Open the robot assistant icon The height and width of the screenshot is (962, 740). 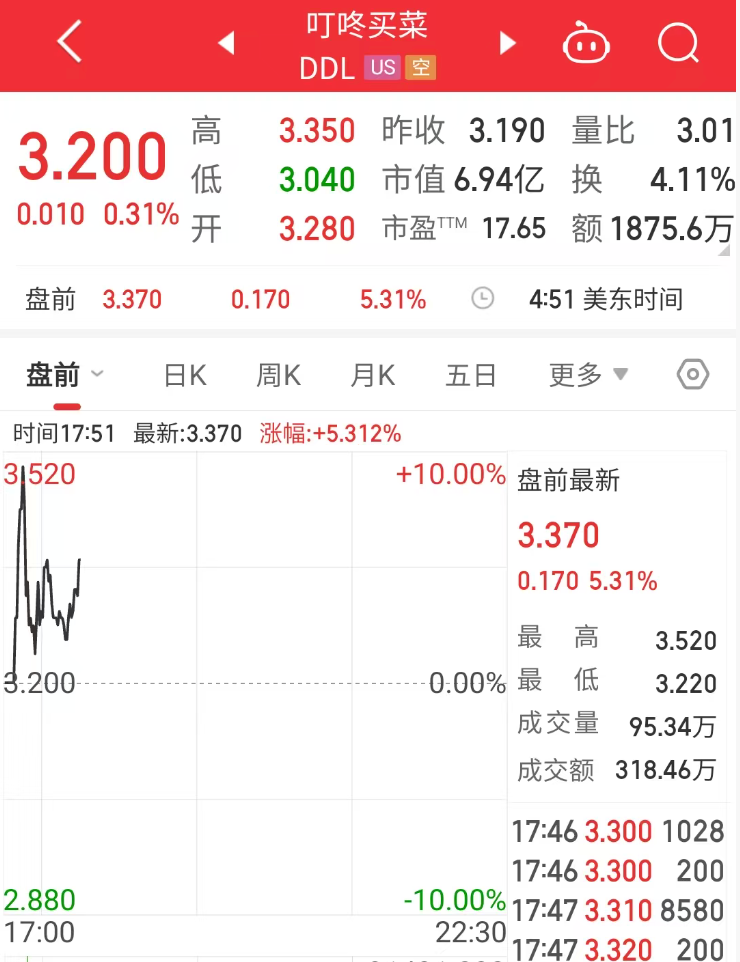[x=587, y=44]
